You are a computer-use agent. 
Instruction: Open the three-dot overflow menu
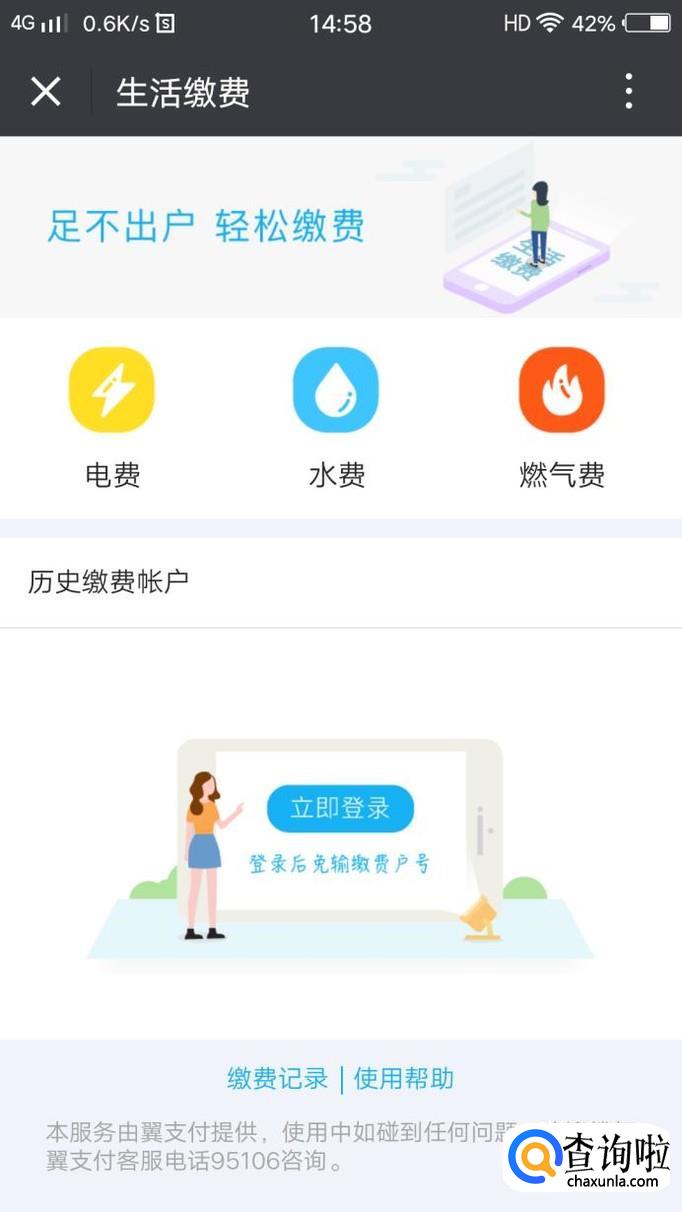pos(628,91)
